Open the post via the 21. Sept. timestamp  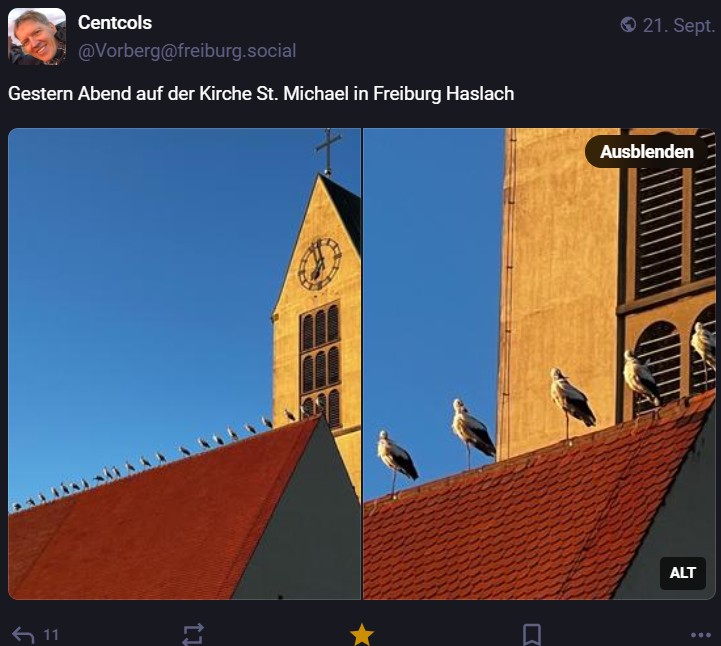pyautogui.click(x=677, y=25)
